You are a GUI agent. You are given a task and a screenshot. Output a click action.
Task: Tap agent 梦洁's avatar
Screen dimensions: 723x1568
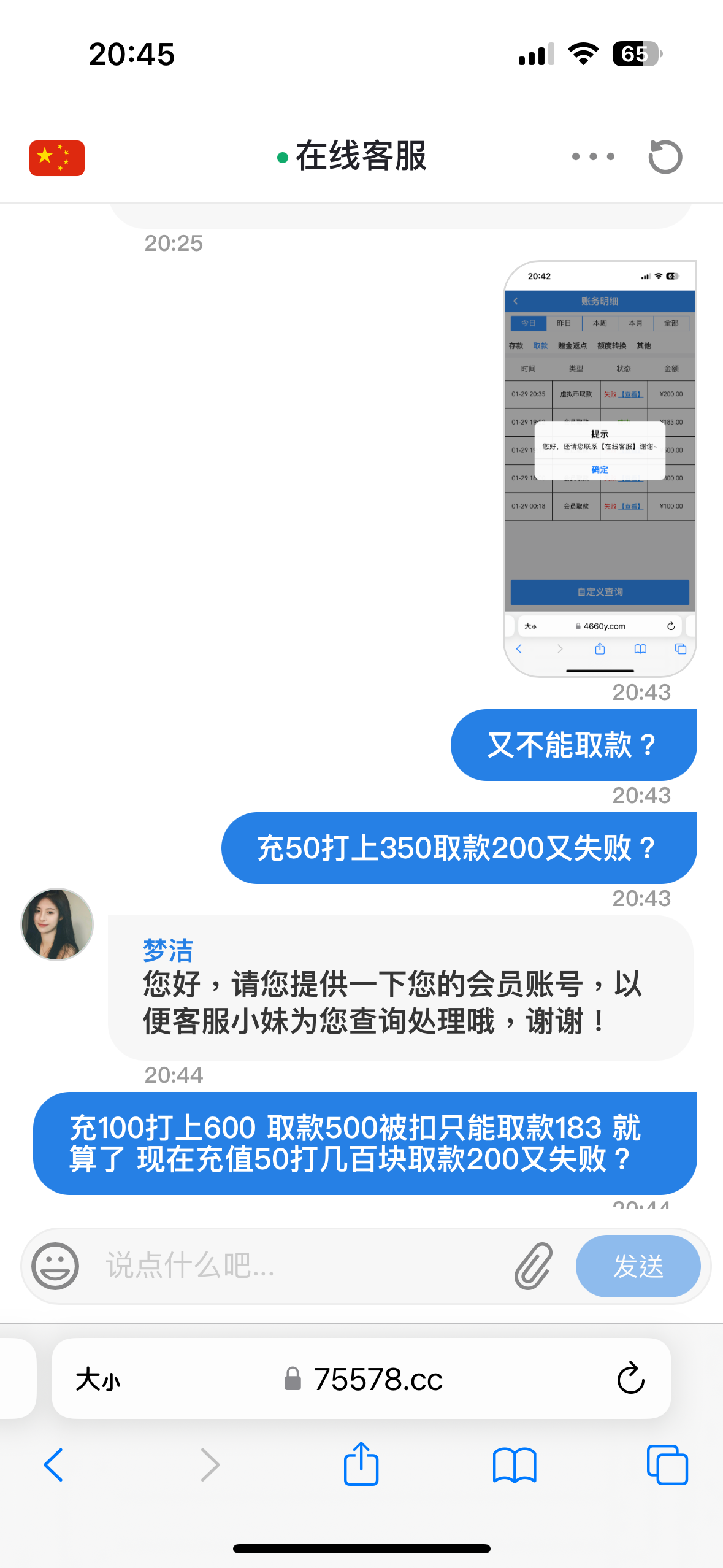tap(58, 924)
